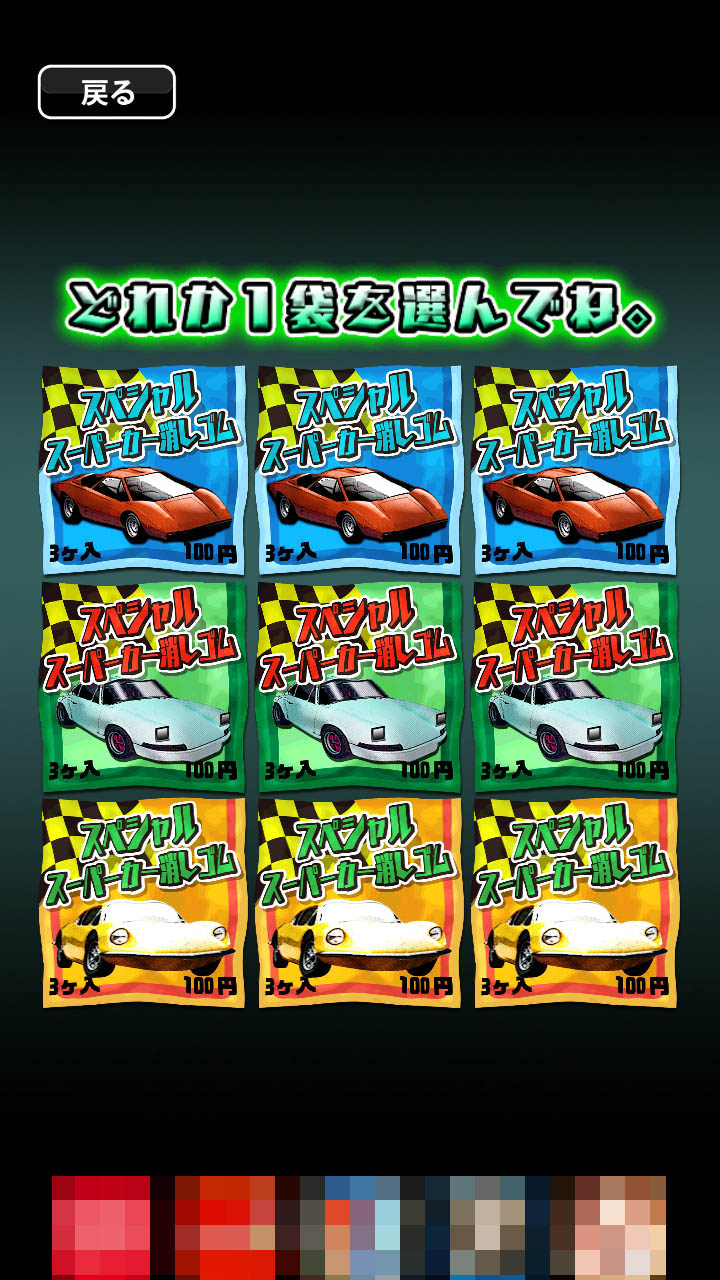Viewport: 720px width, 1280px height.
Task: Pick the last blue bag with red car
Action: point(576,470)
